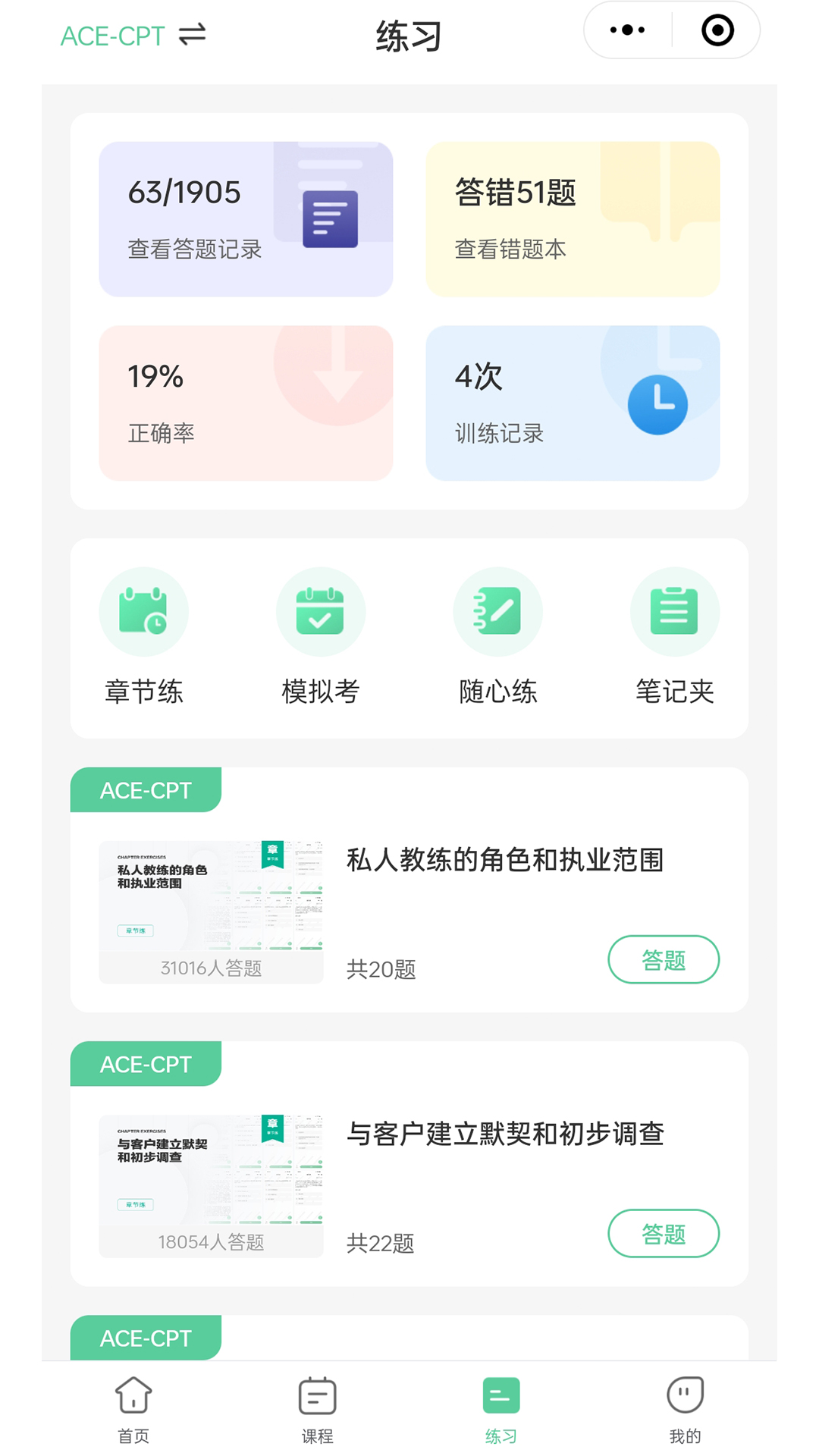The height and width of the screenshot is (1456, 819).
Task: Tap 答题 for 私人教练的角色和执业范围
Action: [664, 959]
